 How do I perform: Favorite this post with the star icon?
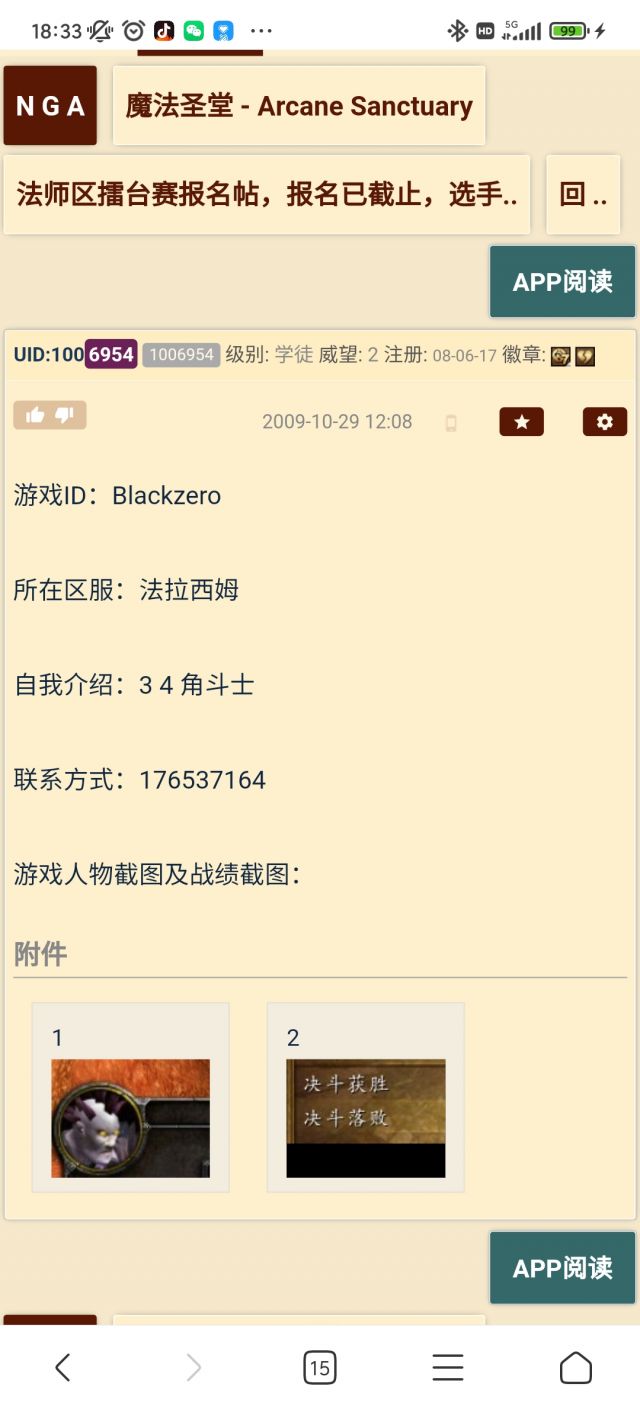pyautogui.click(x=522, y=422)
